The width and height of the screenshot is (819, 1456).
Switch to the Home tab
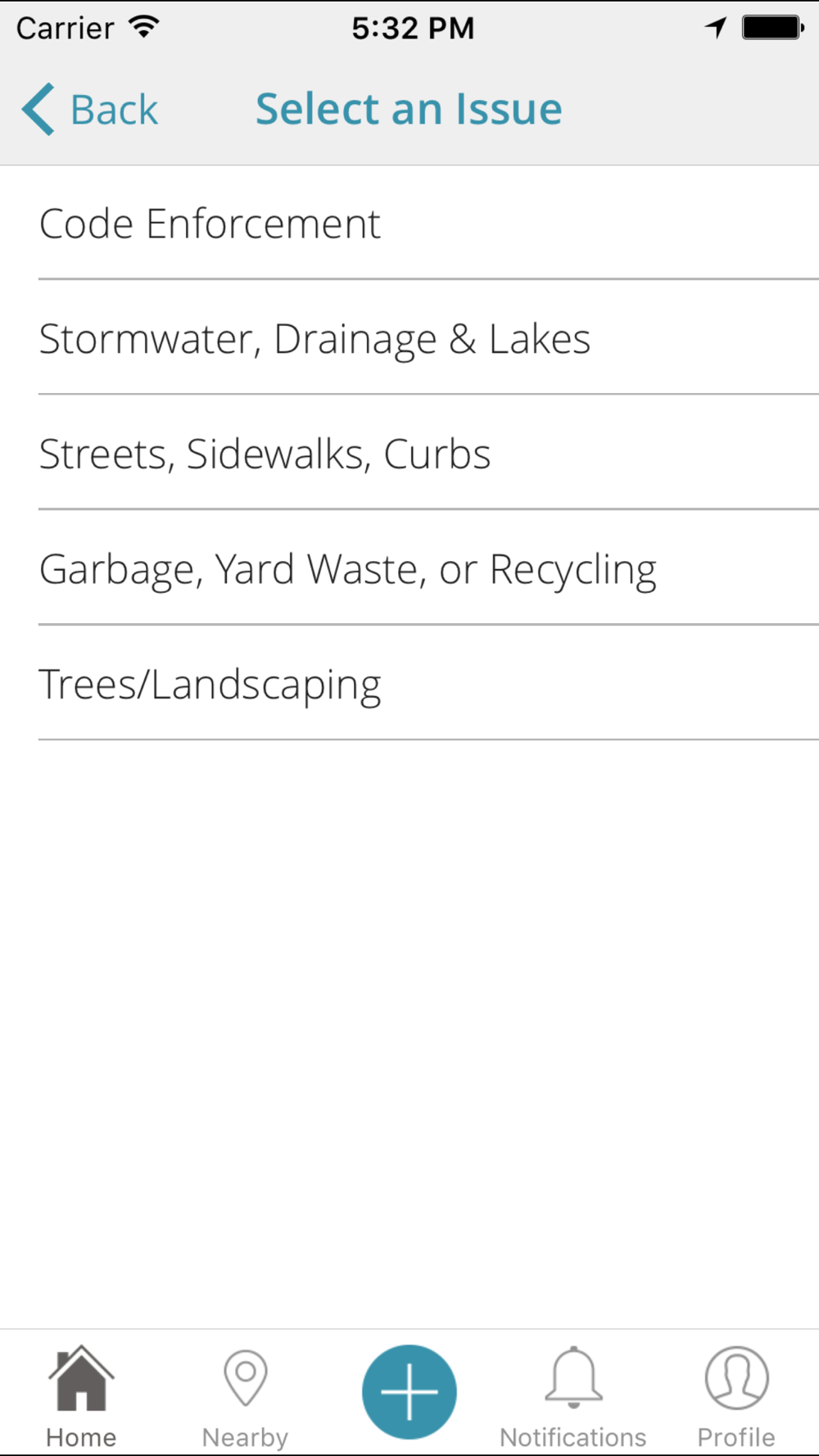[x=81, y=1396]
